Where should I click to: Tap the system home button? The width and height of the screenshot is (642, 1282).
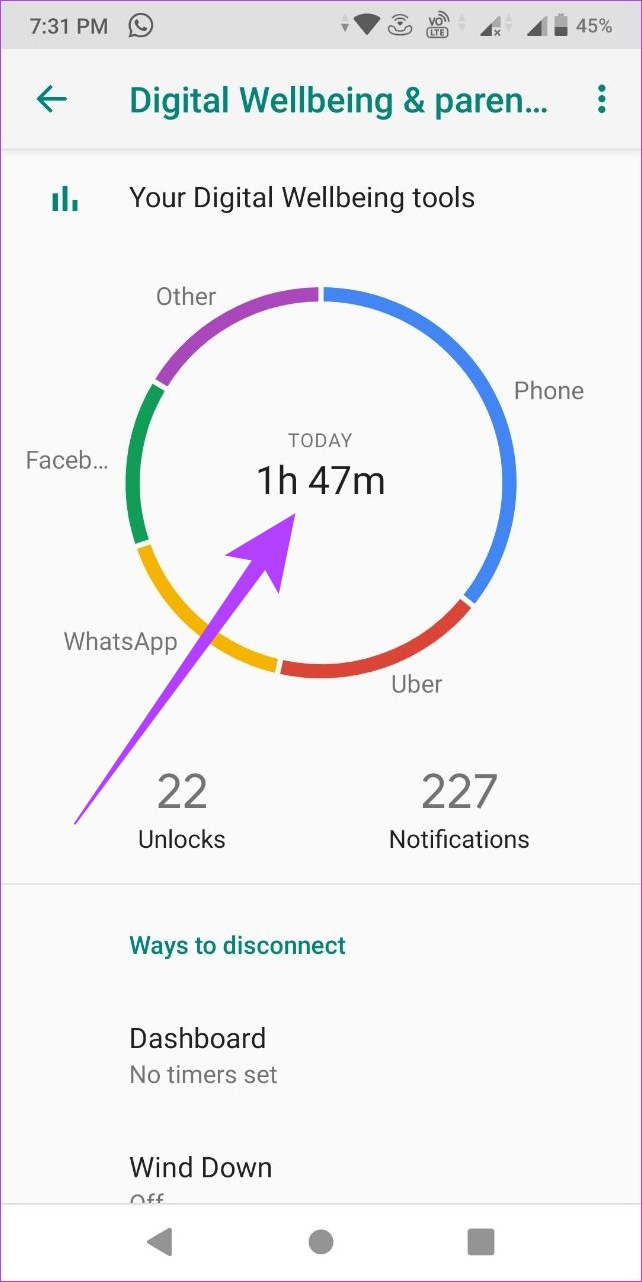coord(321,1242)
